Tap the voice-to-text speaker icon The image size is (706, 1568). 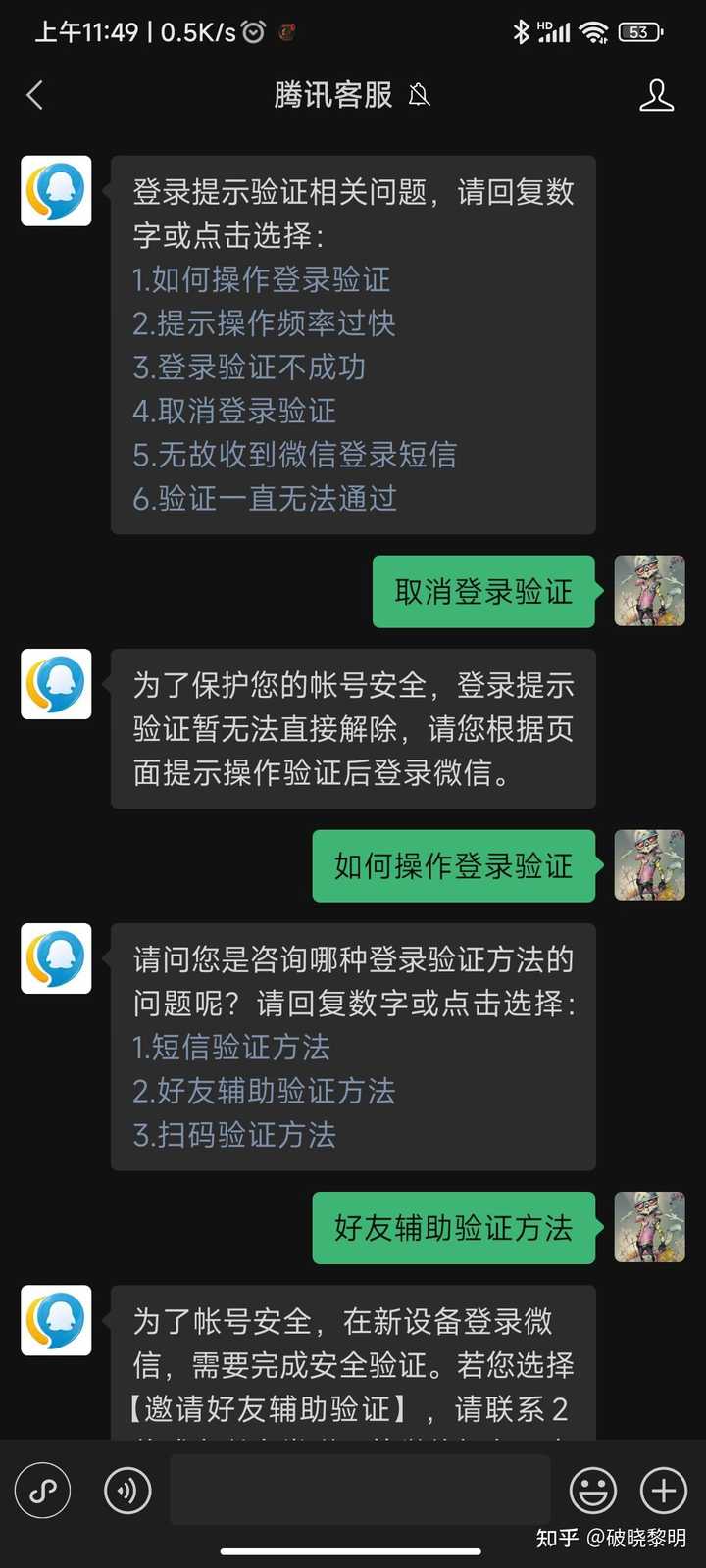point(127,1492)
